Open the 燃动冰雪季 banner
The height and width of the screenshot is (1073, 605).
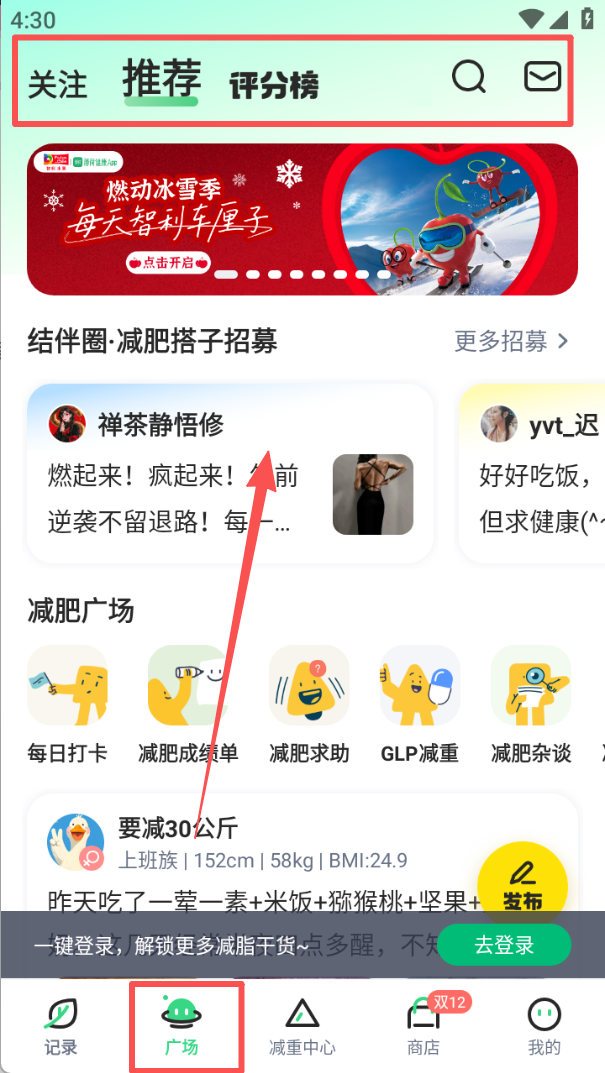[x=302, y=219]
